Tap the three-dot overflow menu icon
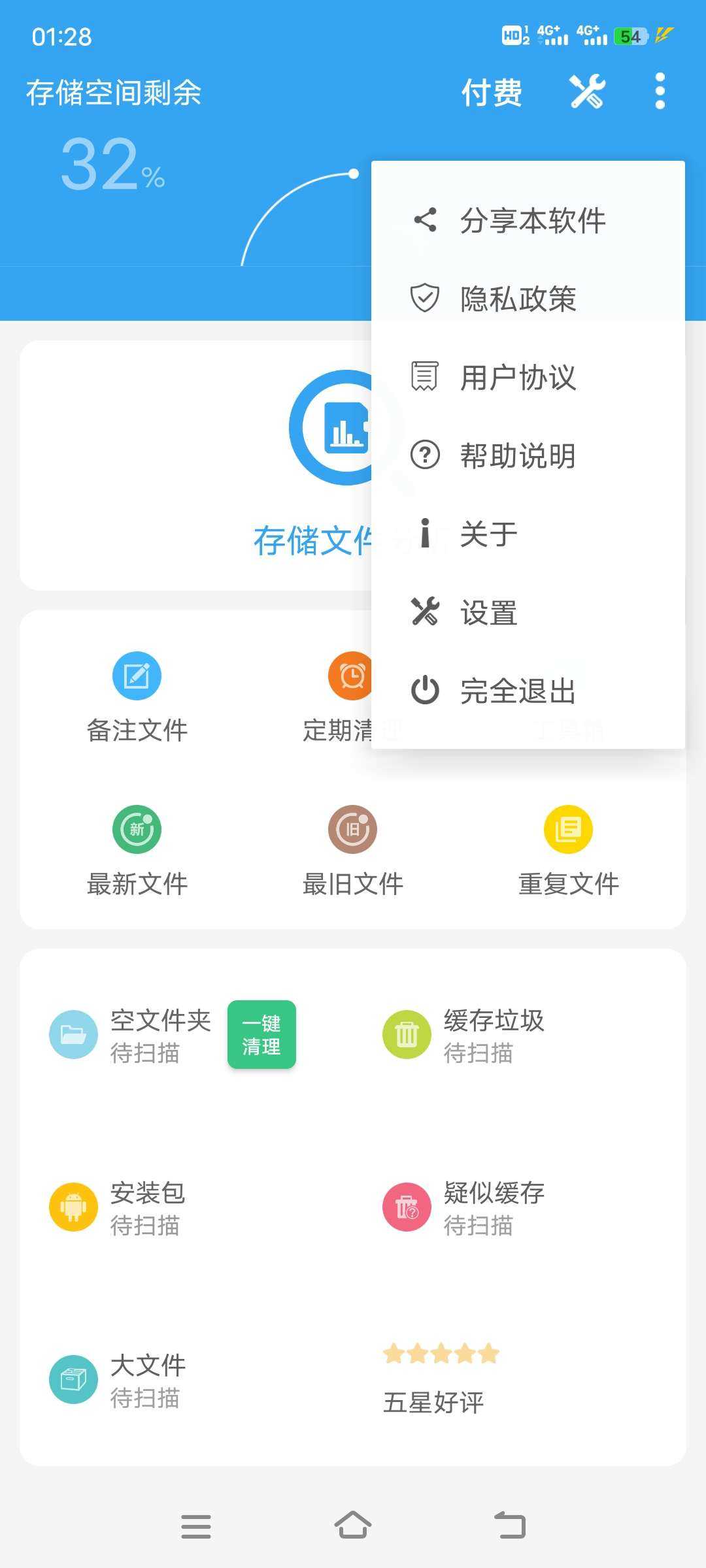 click(x=659, y=91)
